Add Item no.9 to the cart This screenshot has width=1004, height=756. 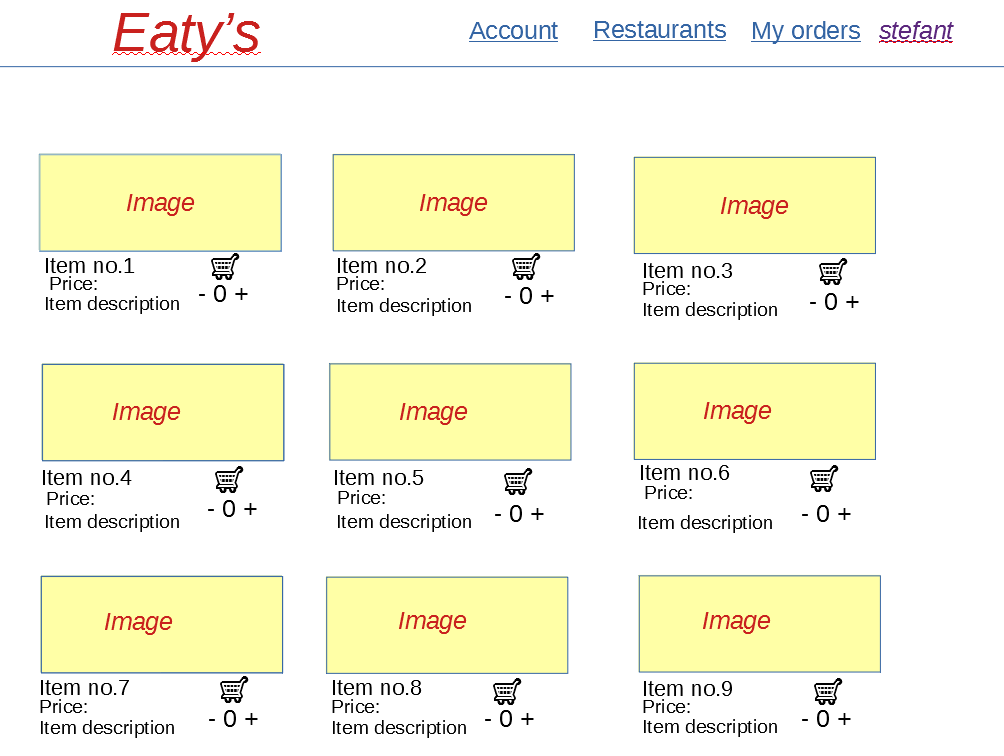(x=827, y=691)
